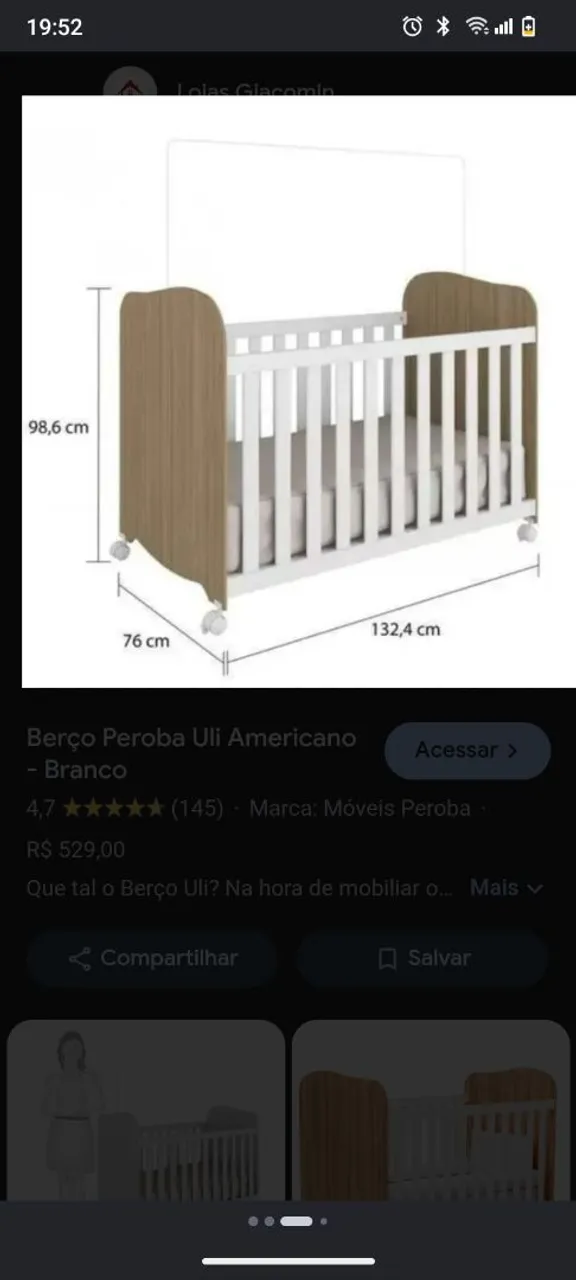Open the related image with the woman beside the crib
Image resolution: width=576 pixels, height=1280 pixels.
146,1110
